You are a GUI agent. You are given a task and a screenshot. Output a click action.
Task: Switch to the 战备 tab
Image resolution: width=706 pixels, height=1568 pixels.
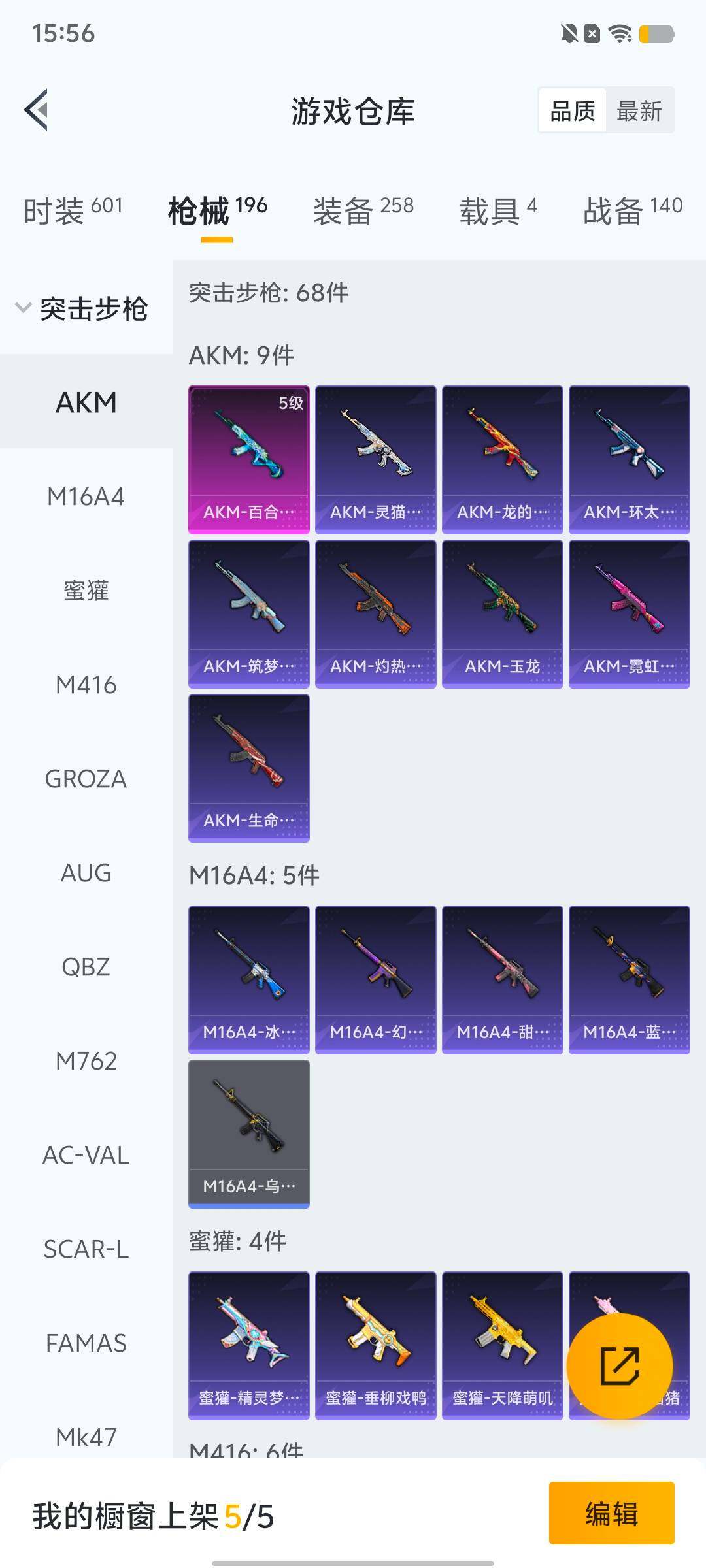click(x=632, y=210)
